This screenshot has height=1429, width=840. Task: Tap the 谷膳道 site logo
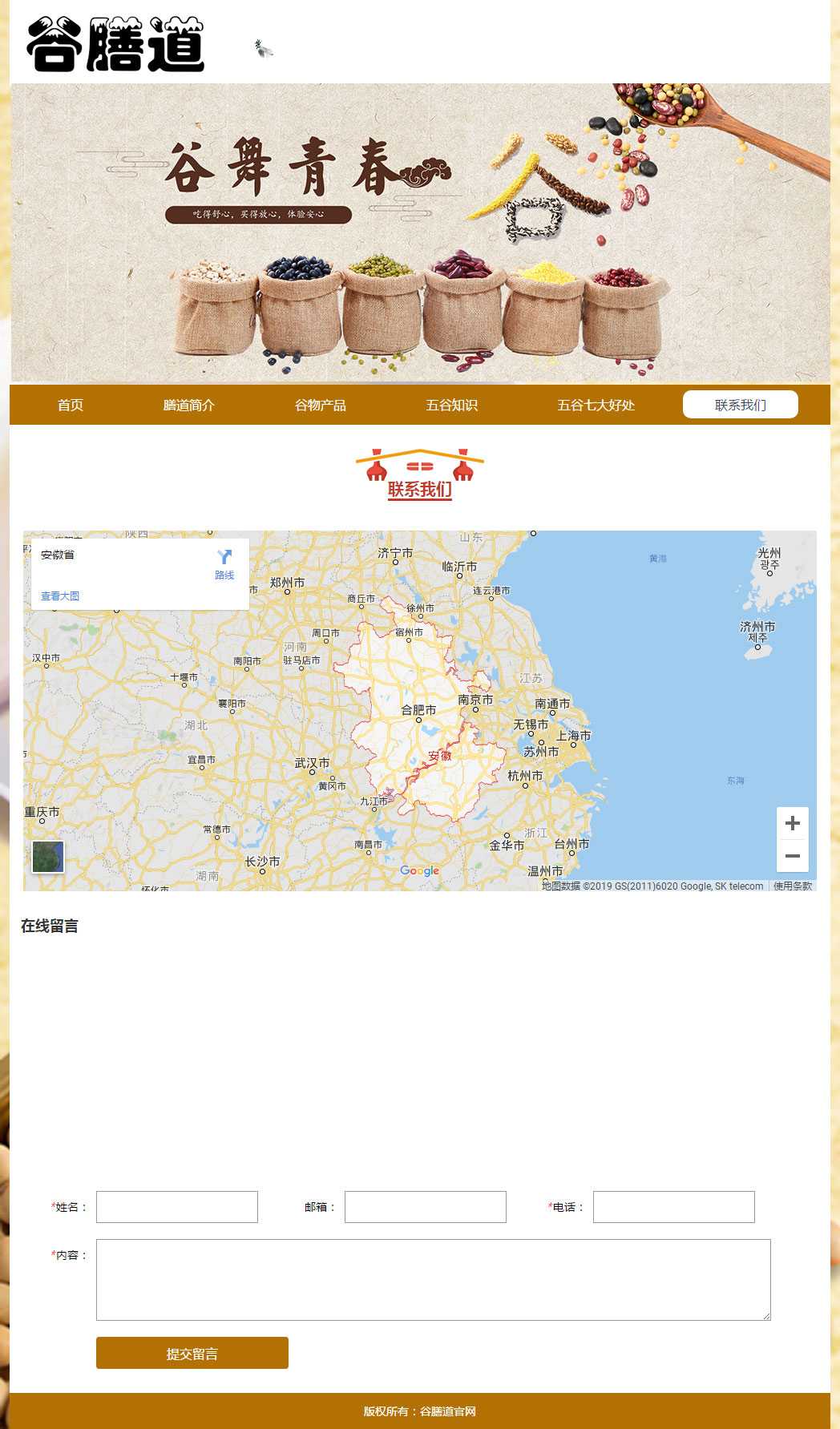tap(116, 45)
